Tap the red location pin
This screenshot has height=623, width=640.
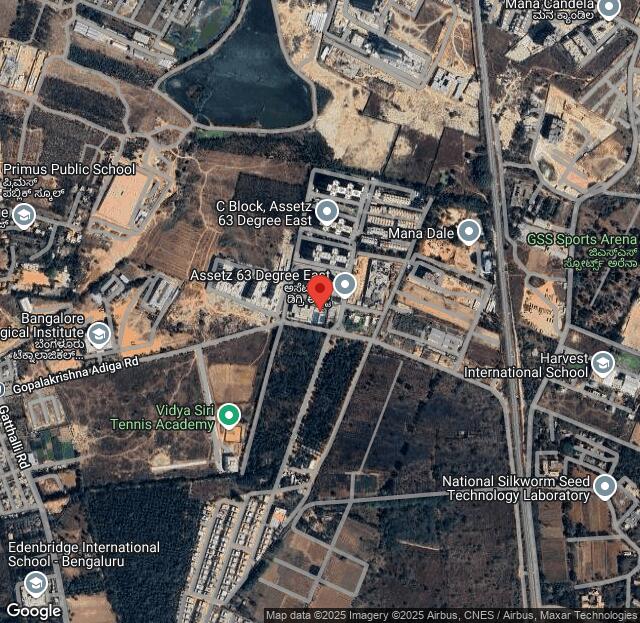(x=319, y=292)
